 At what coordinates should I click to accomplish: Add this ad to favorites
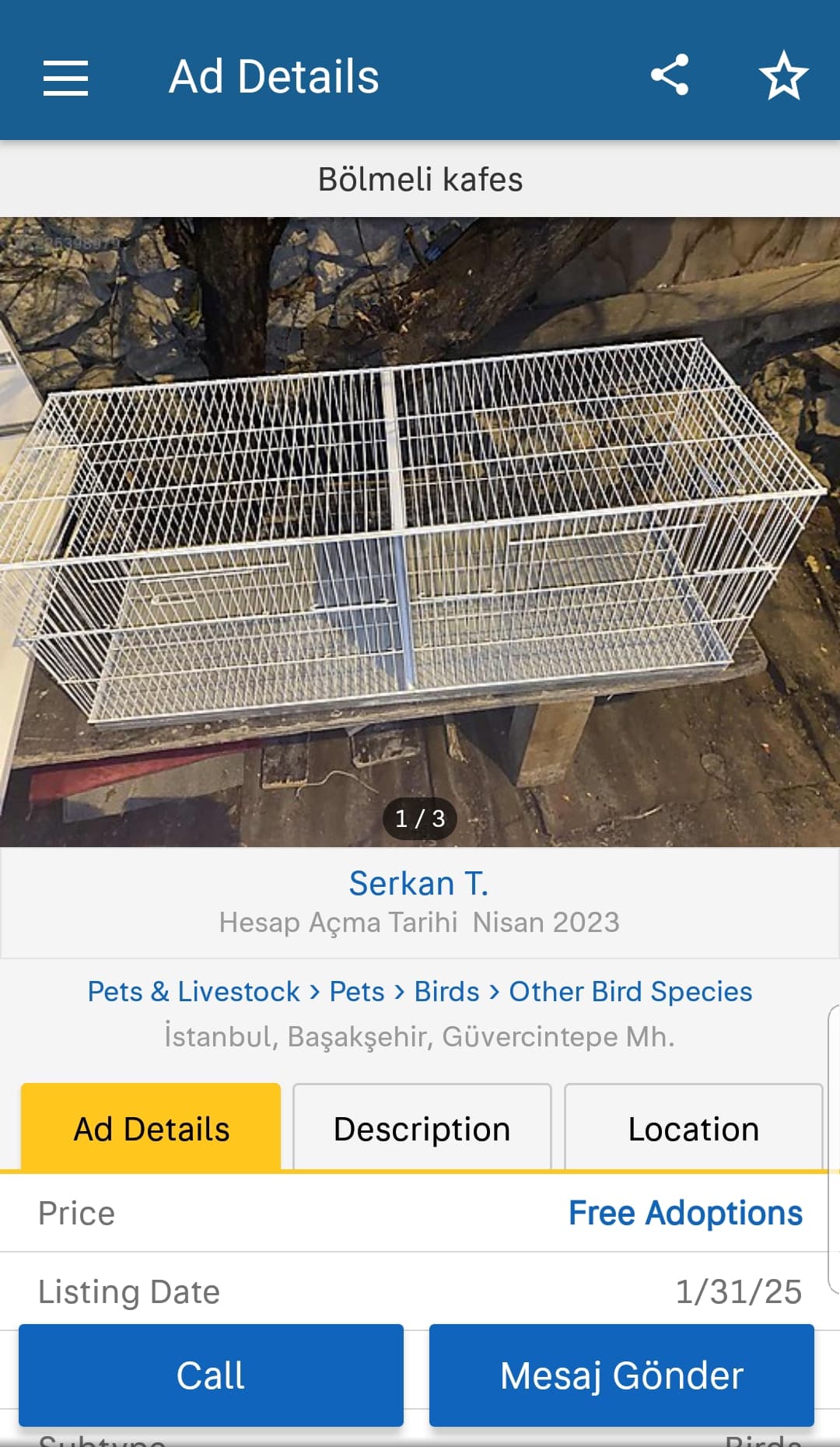tap(783, 75)
